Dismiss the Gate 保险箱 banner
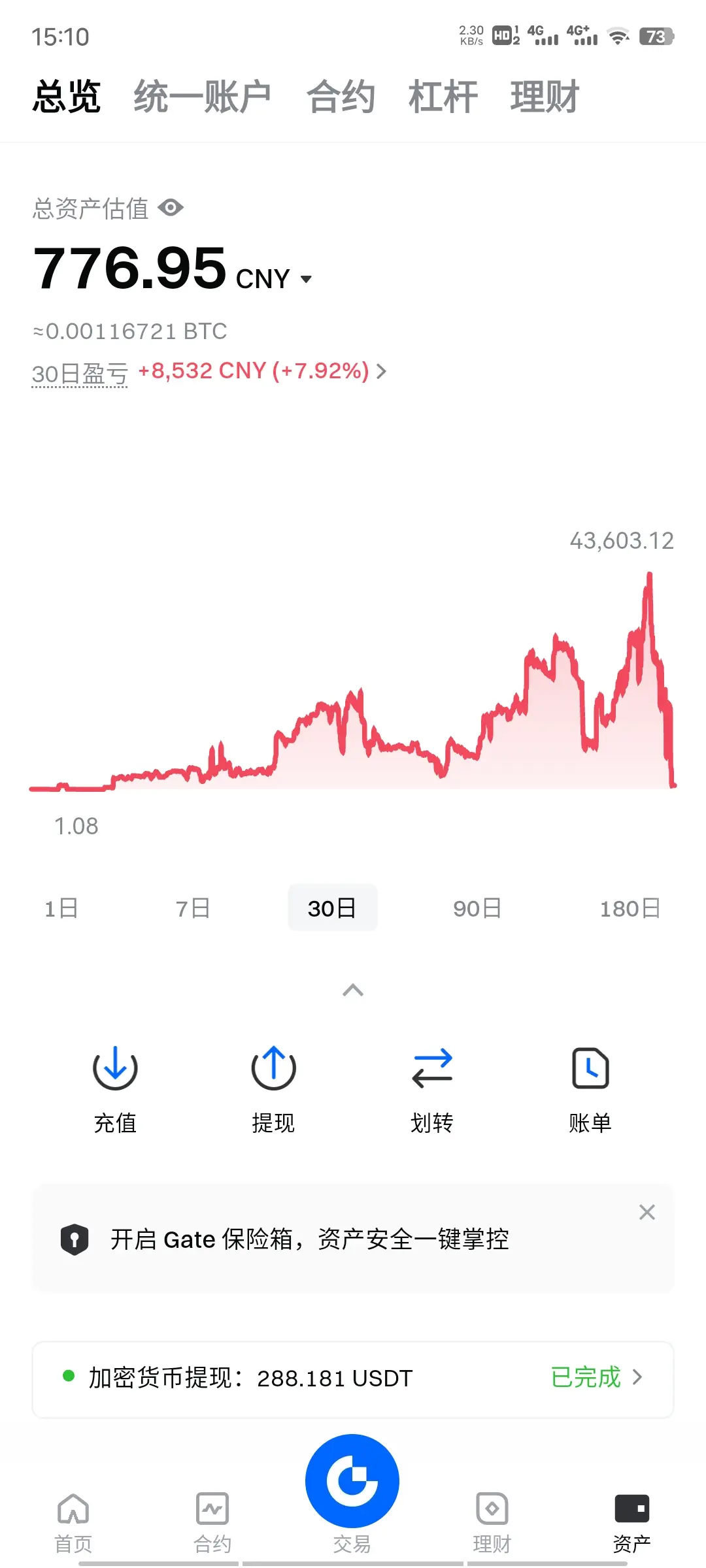Image resolution: width=706 pixels, height=1568 pixels. pos(647,1213)
